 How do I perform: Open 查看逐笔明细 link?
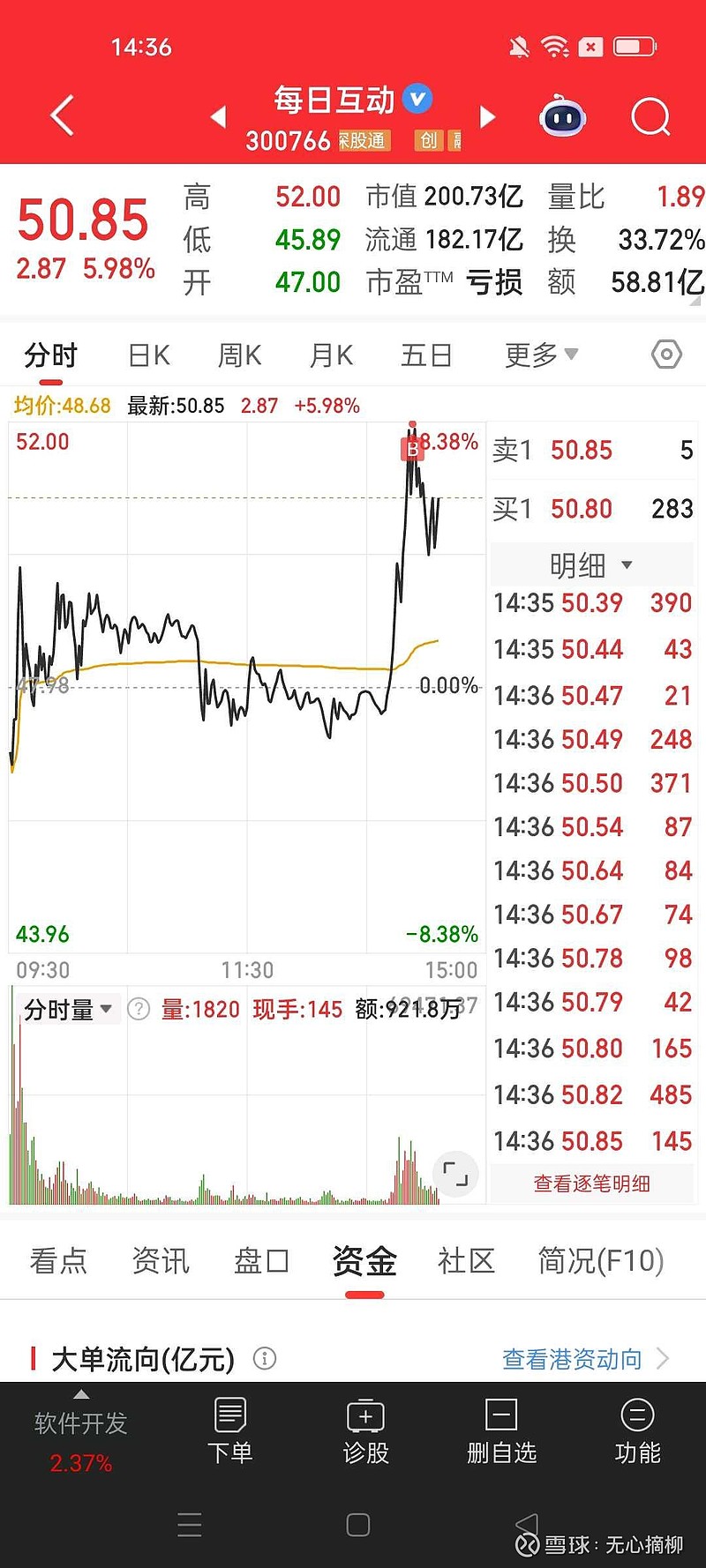[x=591, y=1183]
